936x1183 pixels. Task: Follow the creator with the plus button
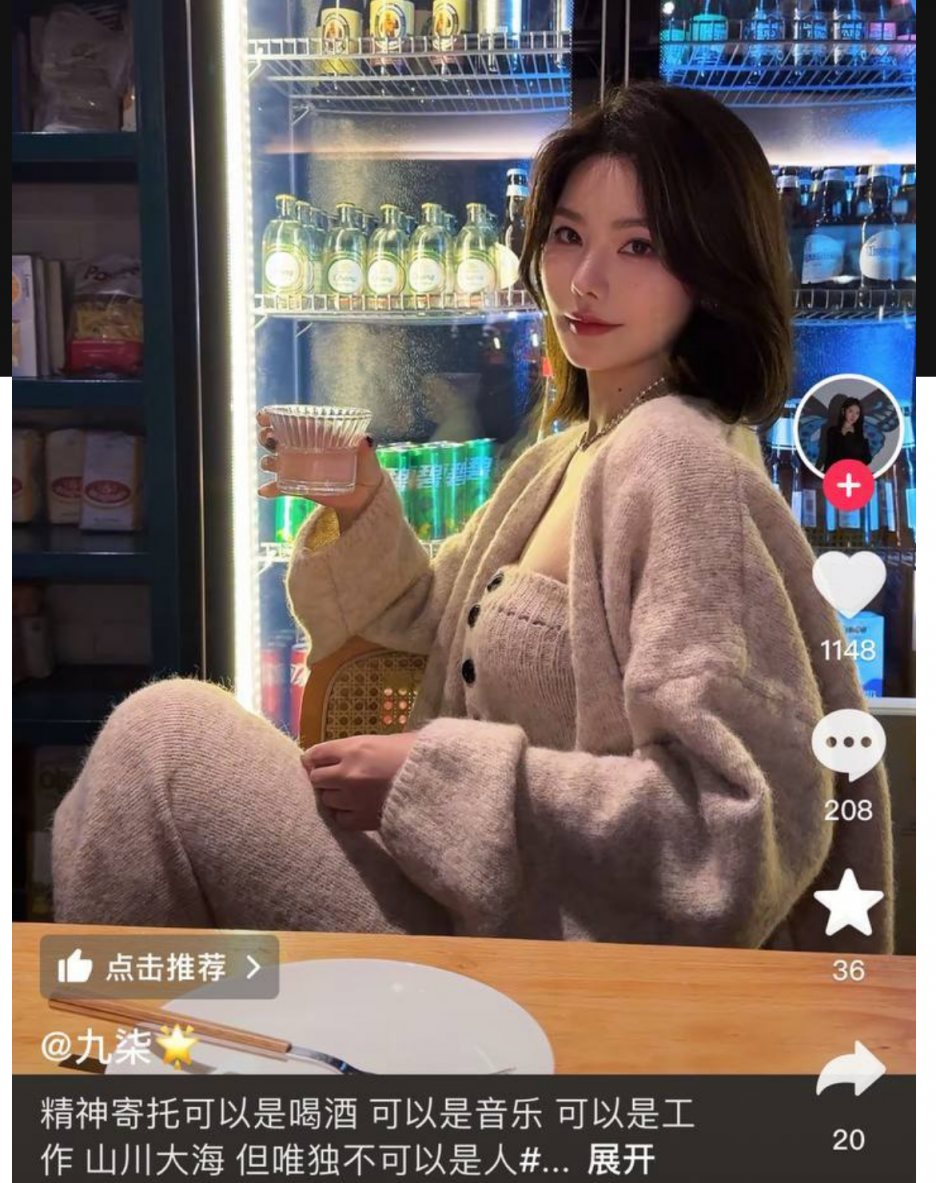(x=848, y=486)
